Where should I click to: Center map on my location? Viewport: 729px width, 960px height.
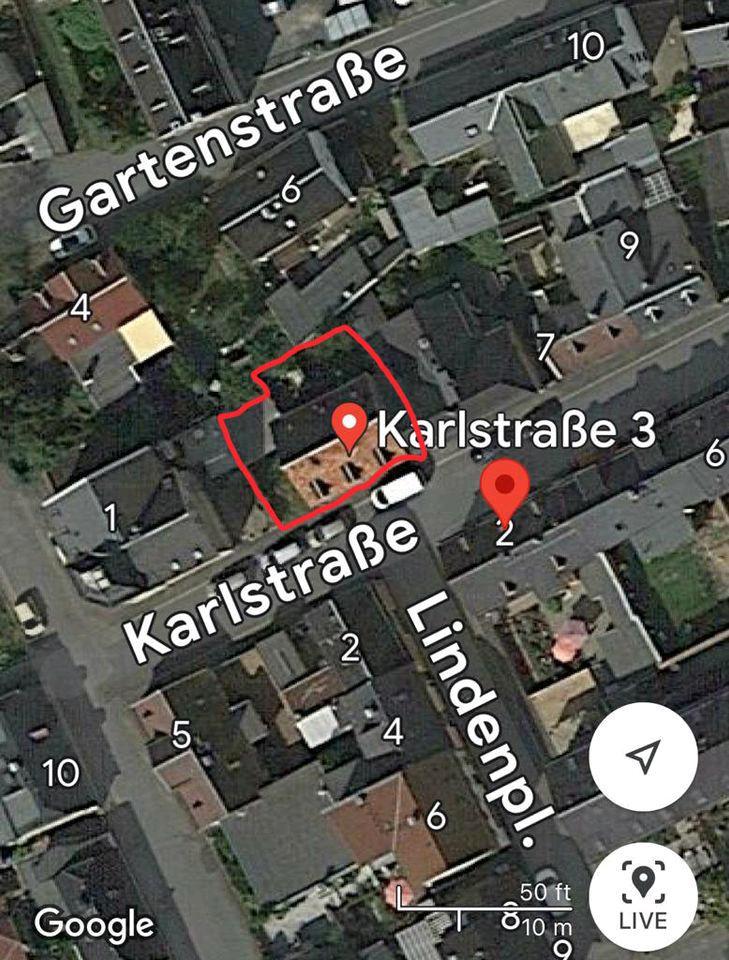[x=643, y=756]
